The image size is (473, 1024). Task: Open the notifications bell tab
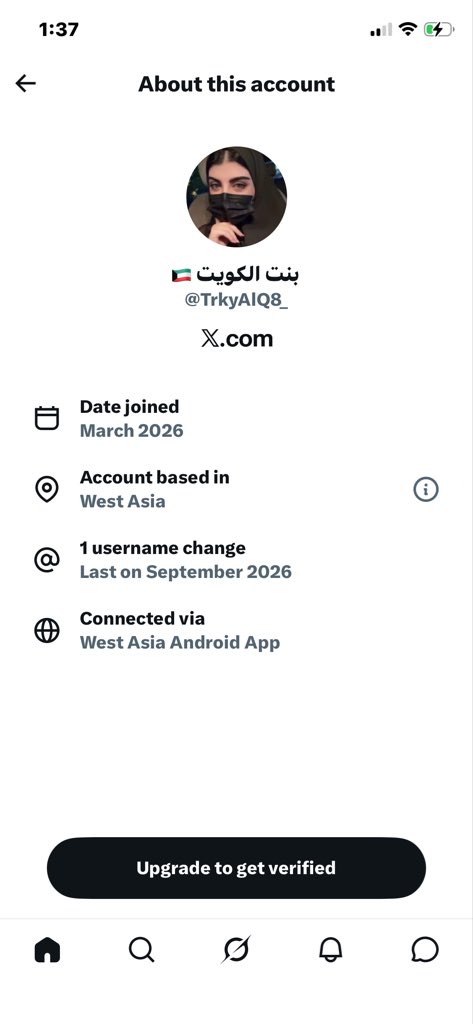331,950
